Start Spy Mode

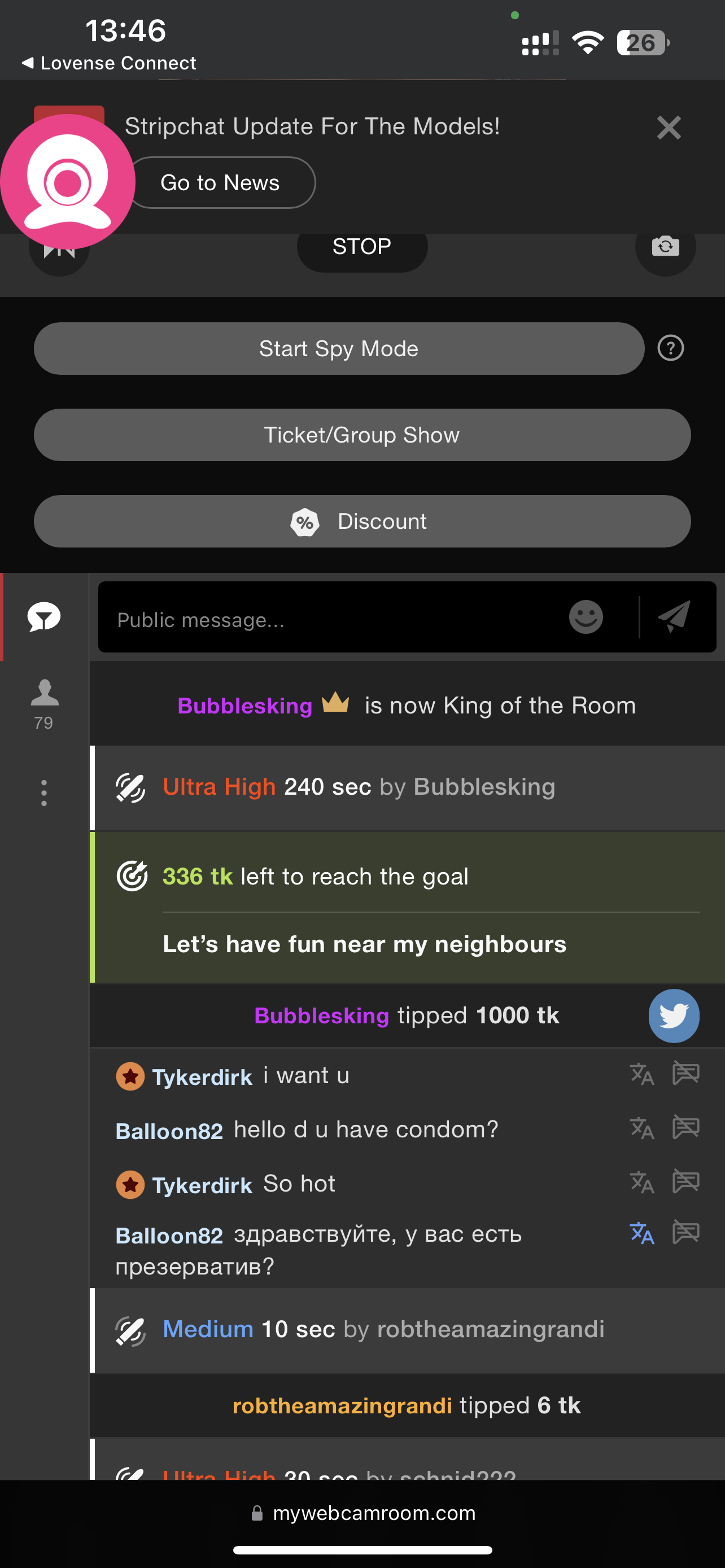pyautogui.click(x=338, y=349)
